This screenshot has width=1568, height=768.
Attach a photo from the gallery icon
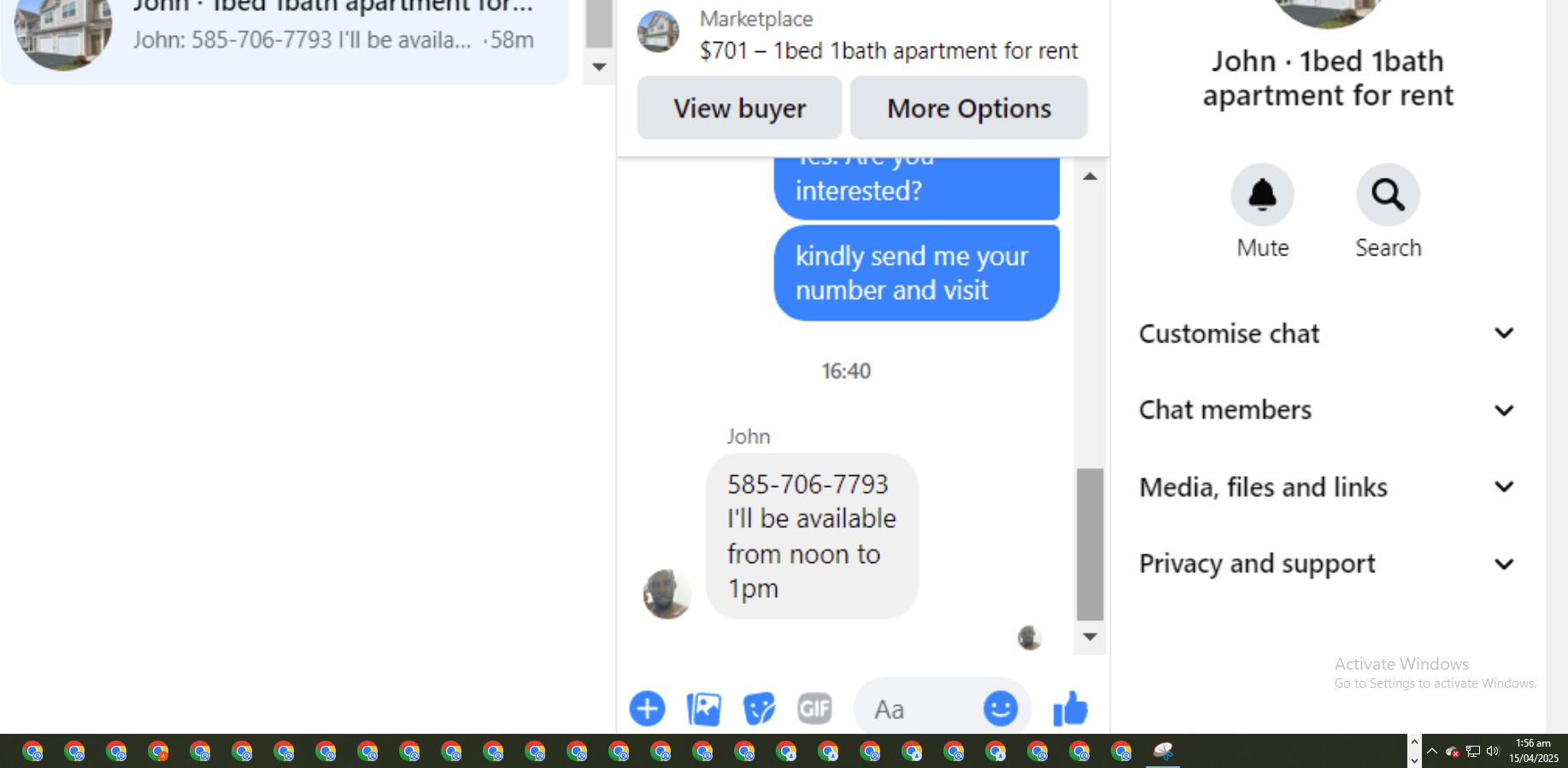click(x=704, y=708)
